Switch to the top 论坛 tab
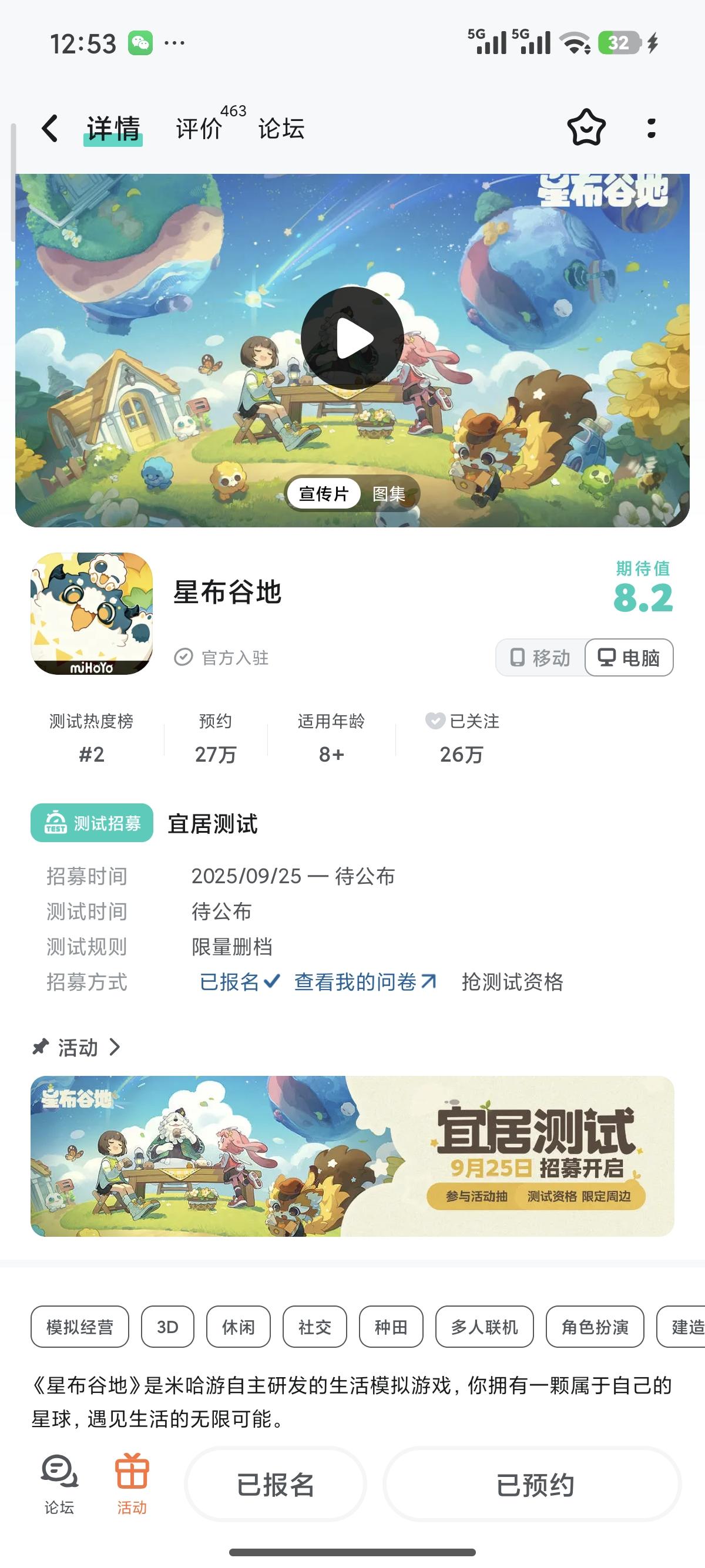 (x=281, y=129)
